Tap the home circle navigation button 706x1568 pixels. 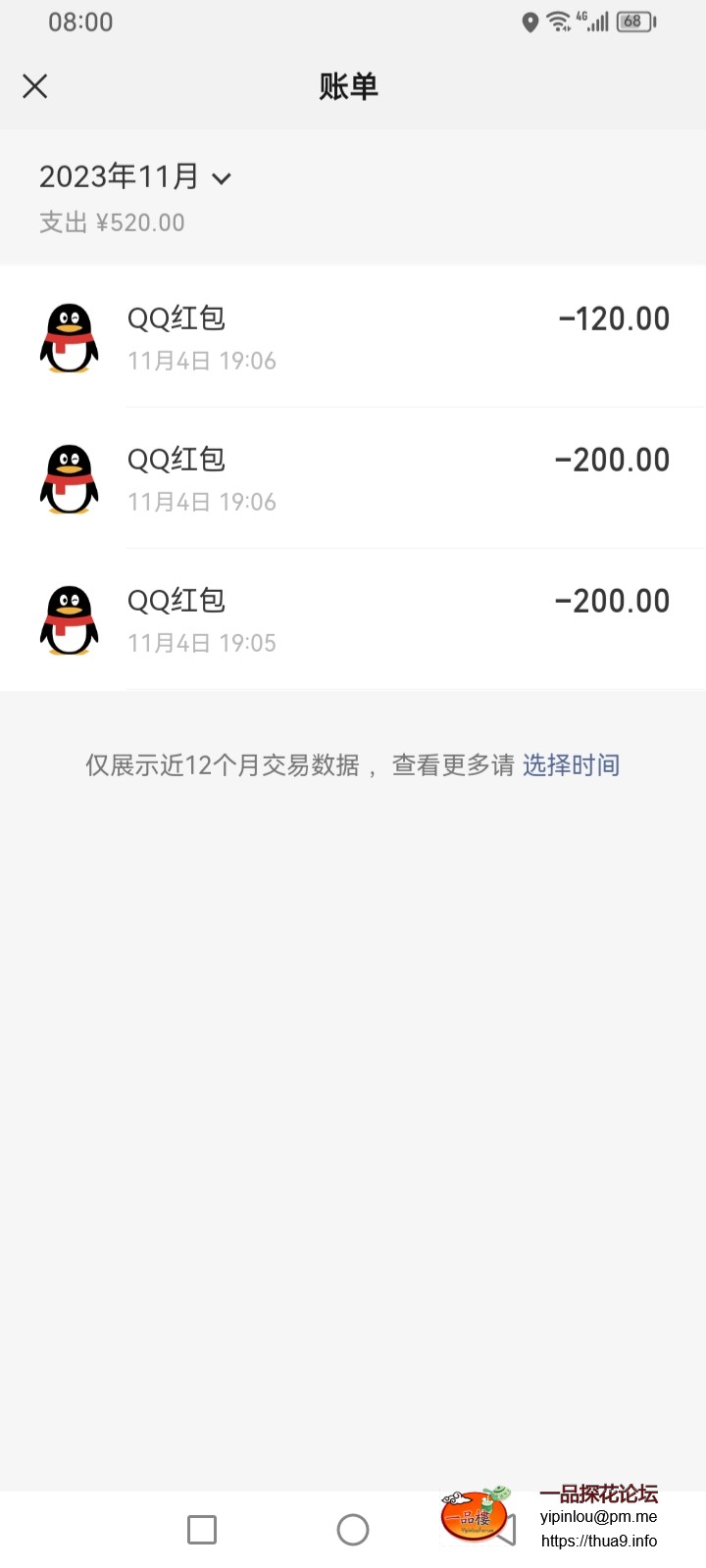point(353,1529)
